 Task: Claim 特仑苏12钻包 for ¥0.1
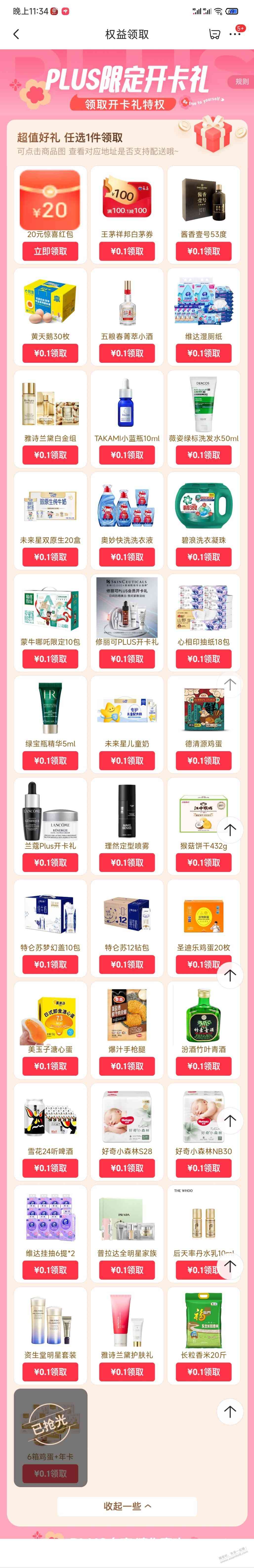click(x=127, y=964)
